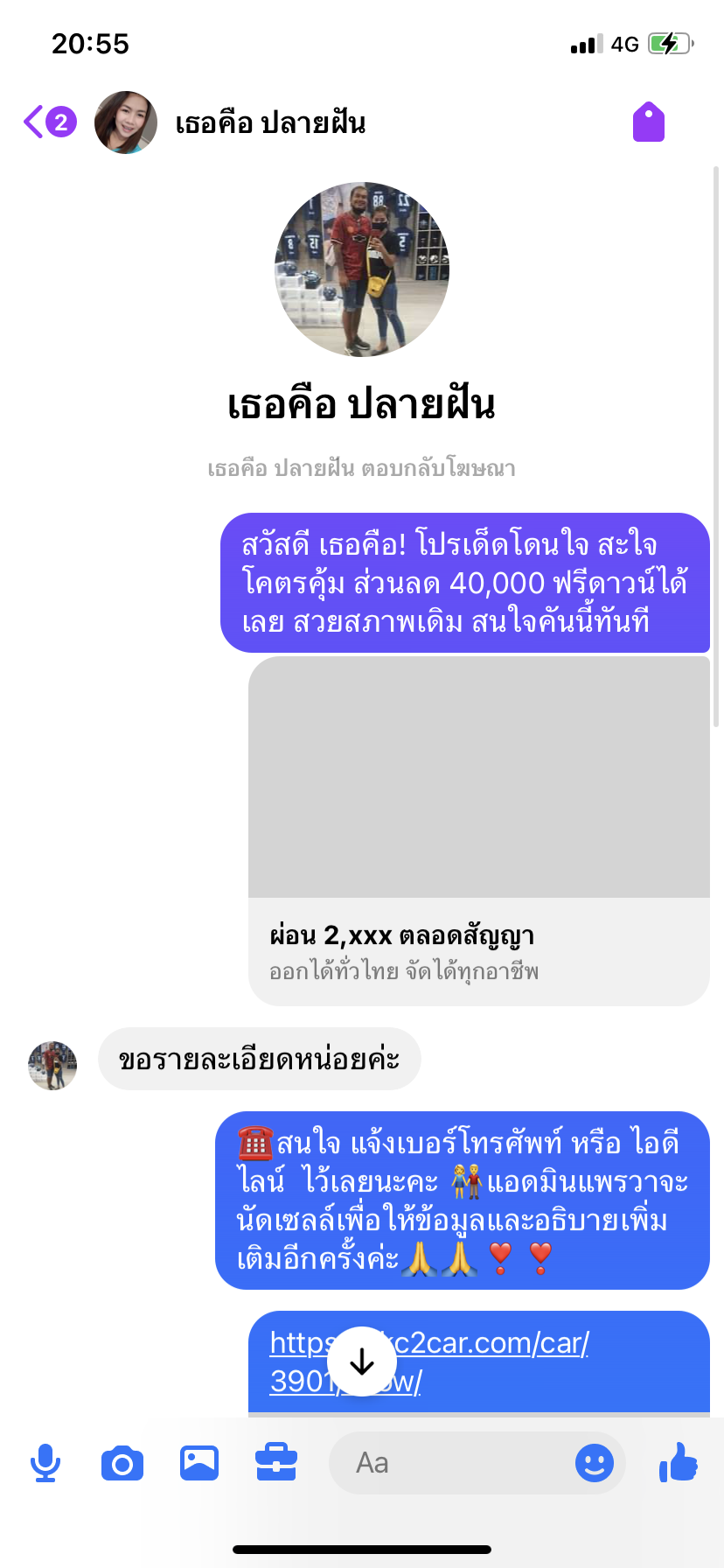Open the purple label tag icon
724x1568 pixels.
(648, 122)
